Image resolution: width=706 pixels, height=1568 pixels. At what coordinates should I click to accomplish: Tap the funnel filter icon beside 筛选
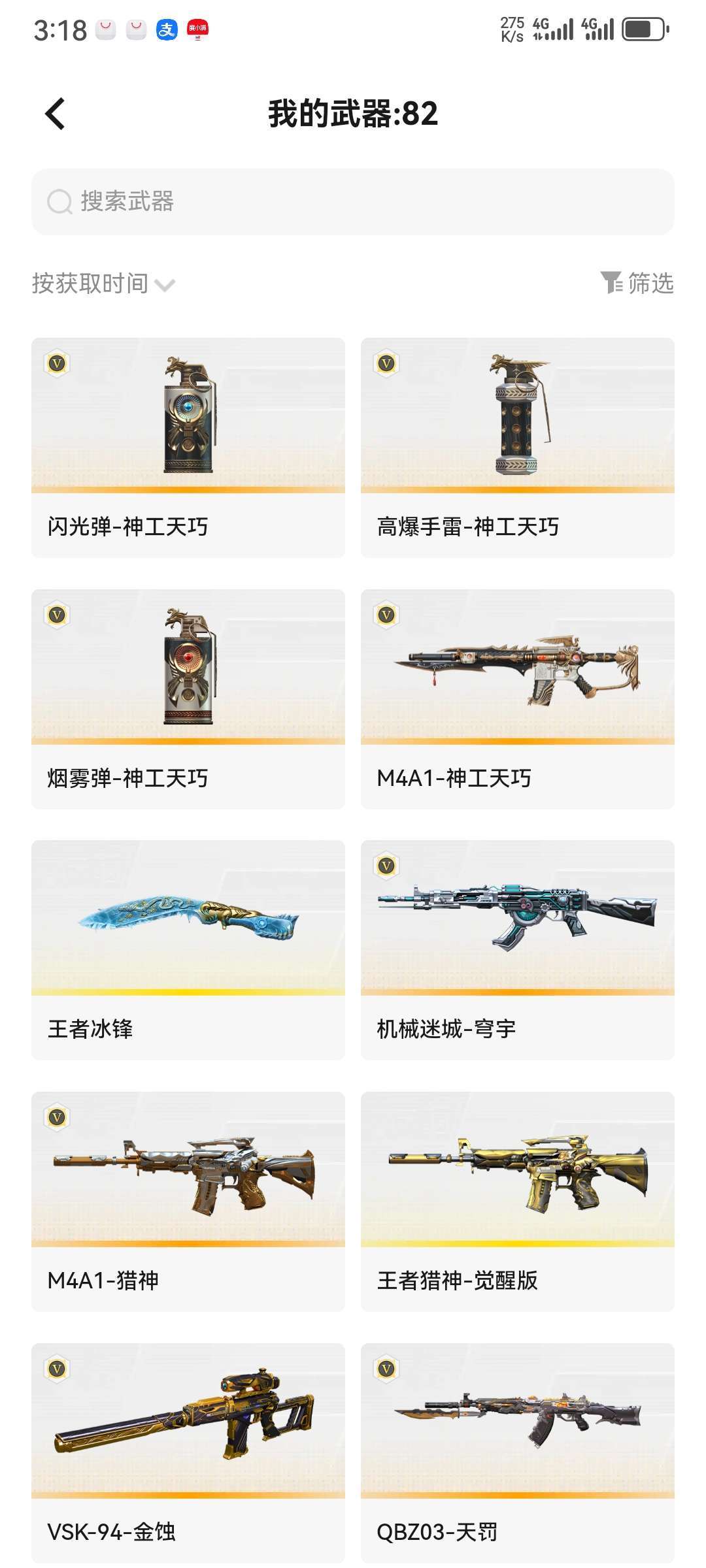pos(612,284)
